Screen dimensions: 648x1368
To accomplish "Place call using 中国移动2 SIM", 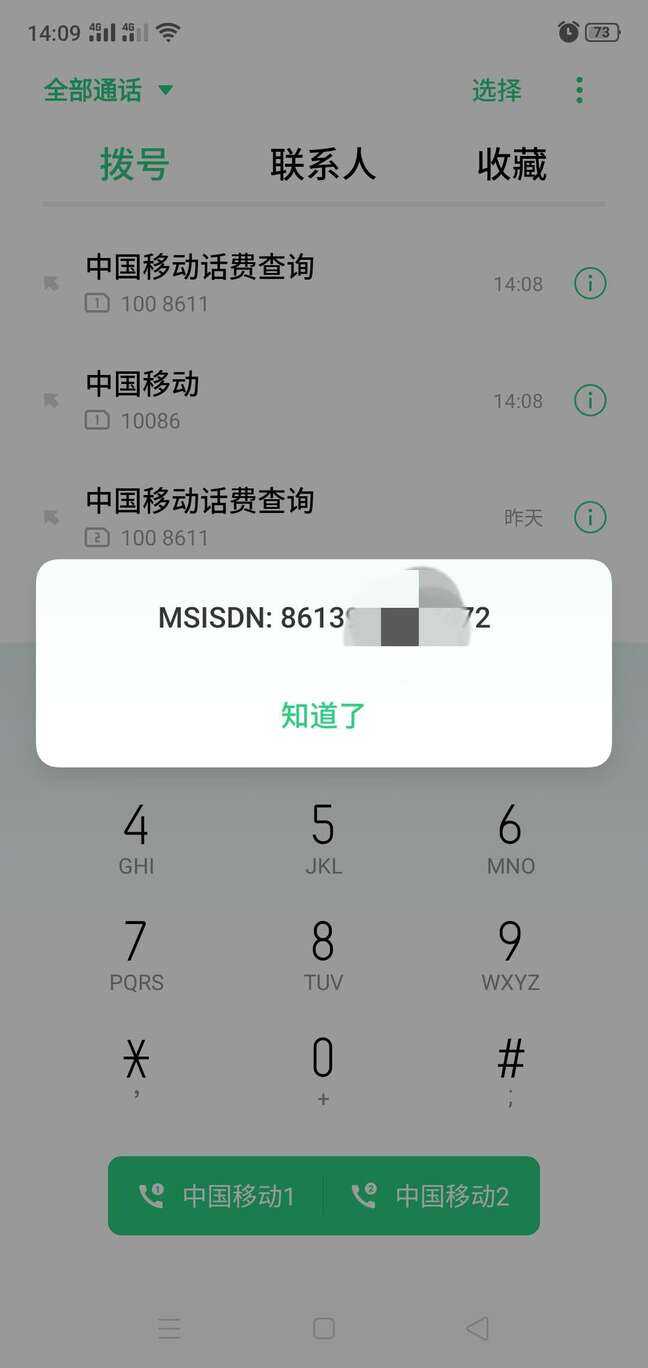I will point(431,1196).
